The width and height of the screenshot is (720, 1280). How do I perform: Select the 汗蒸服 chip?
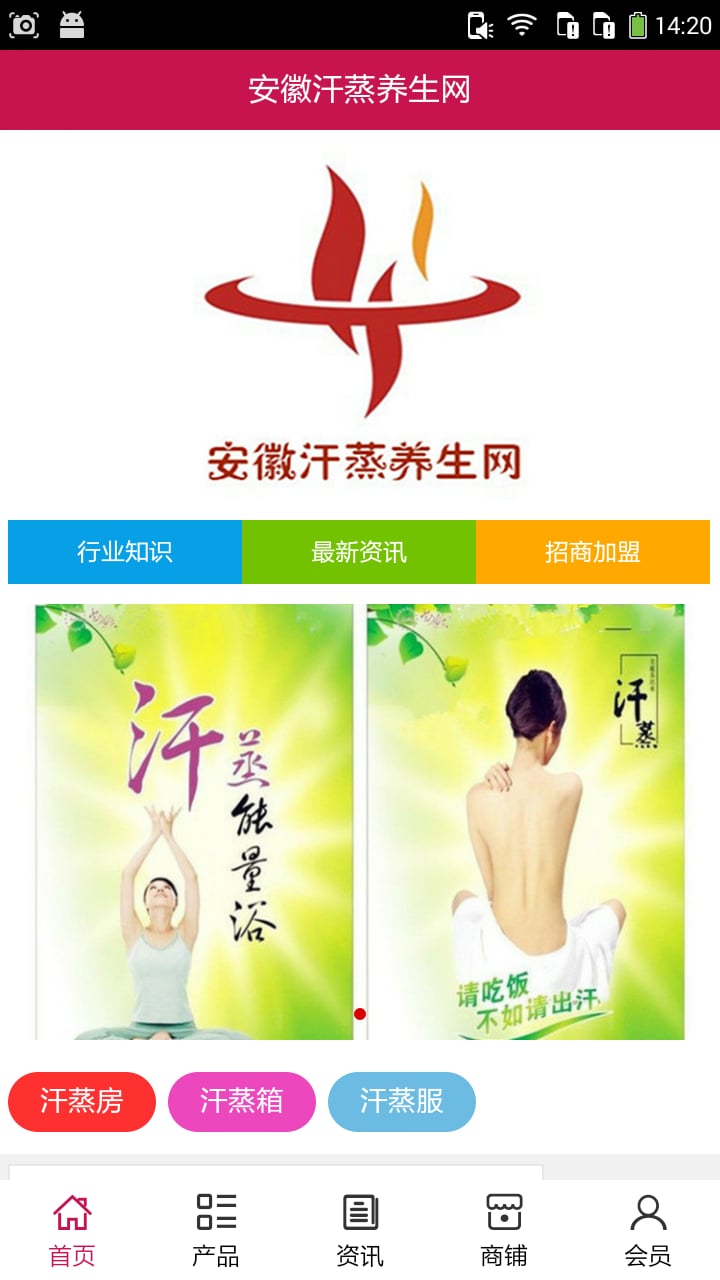coord(402,1102)
